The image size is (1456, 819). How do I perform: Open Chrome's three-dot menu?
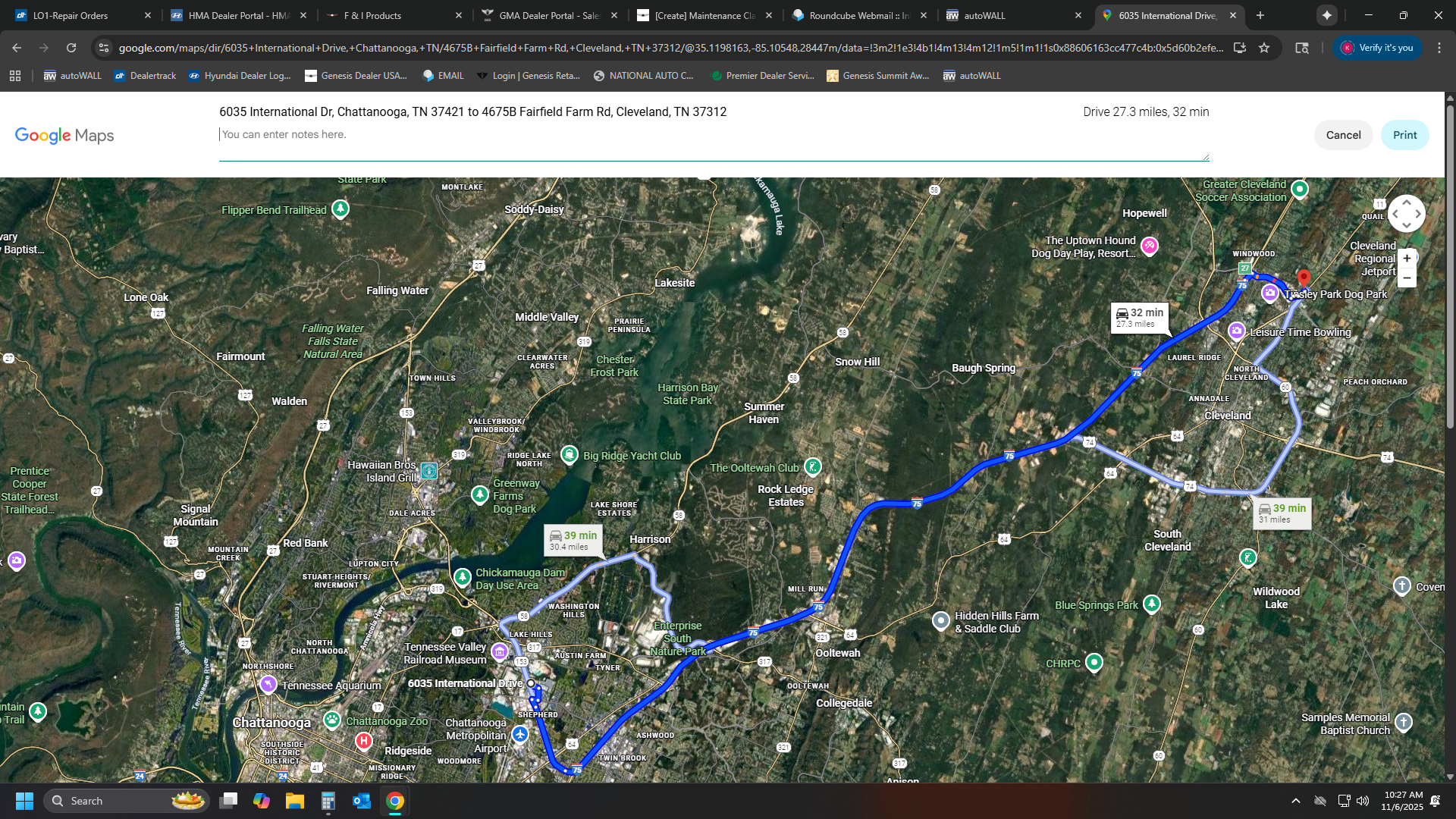[x=1439, y=48]
